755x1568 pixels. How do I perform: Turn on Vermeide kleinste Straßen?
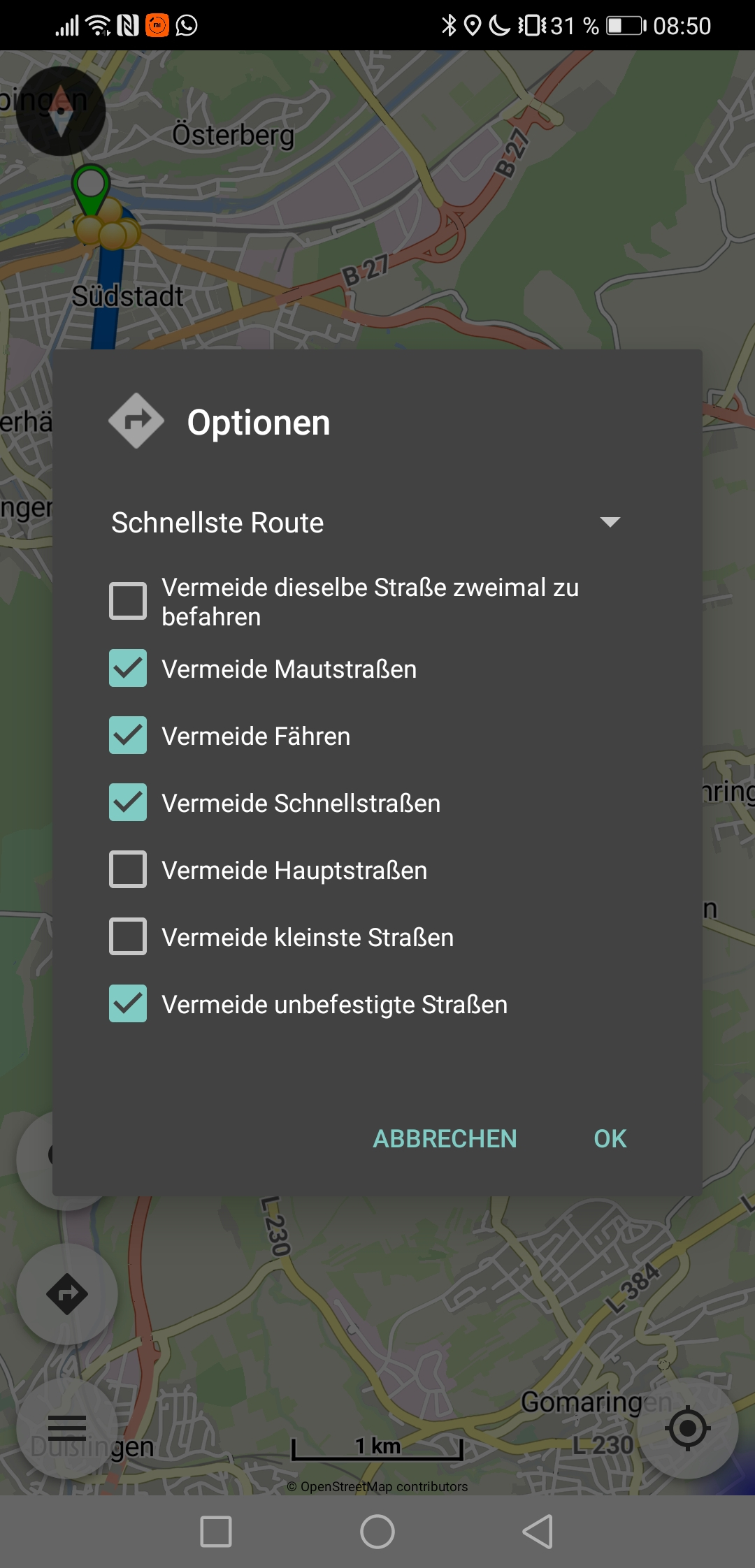(x=128, y=937)
